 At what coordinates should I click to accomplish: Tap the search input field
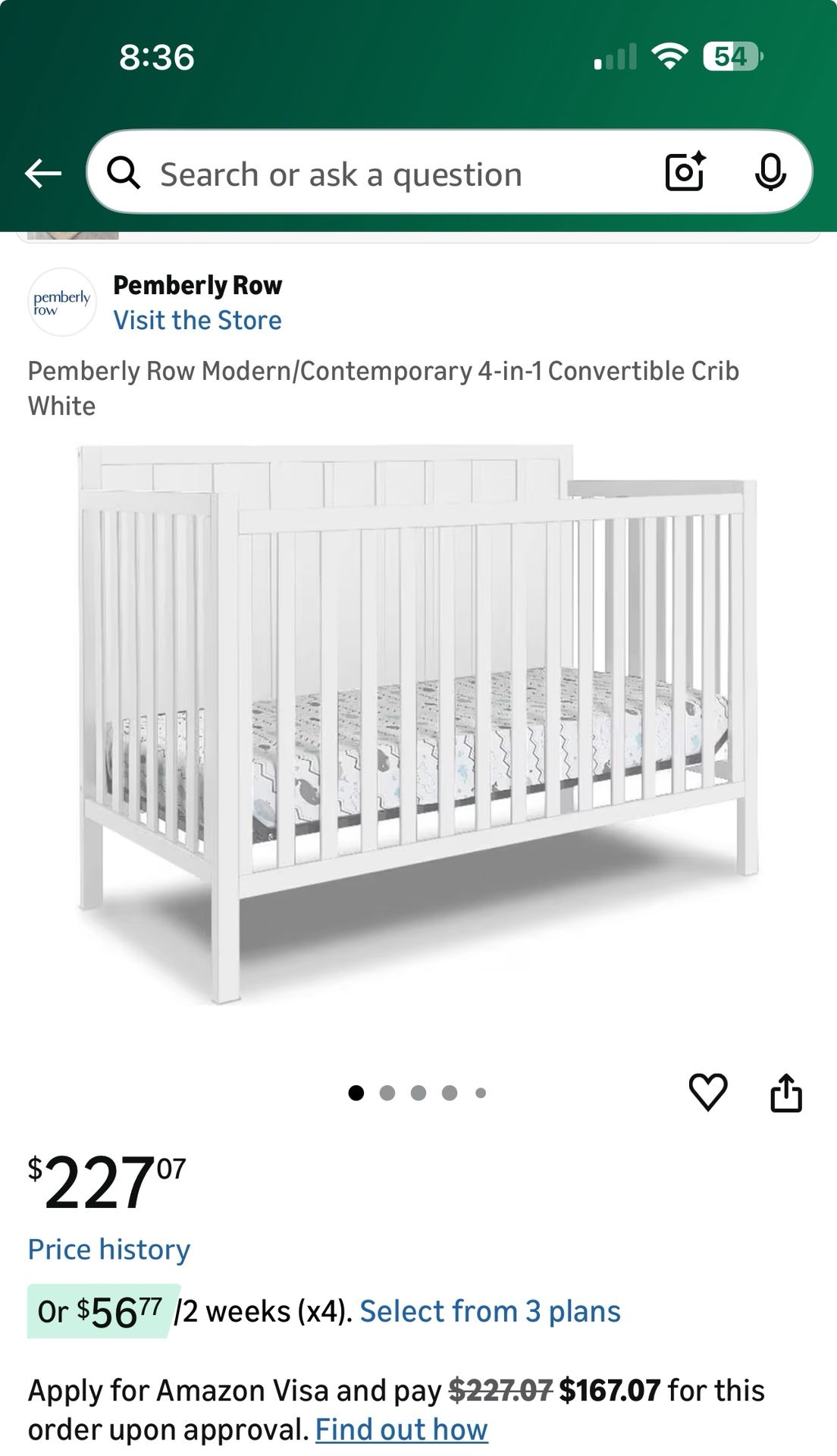[x=379, y=174]
